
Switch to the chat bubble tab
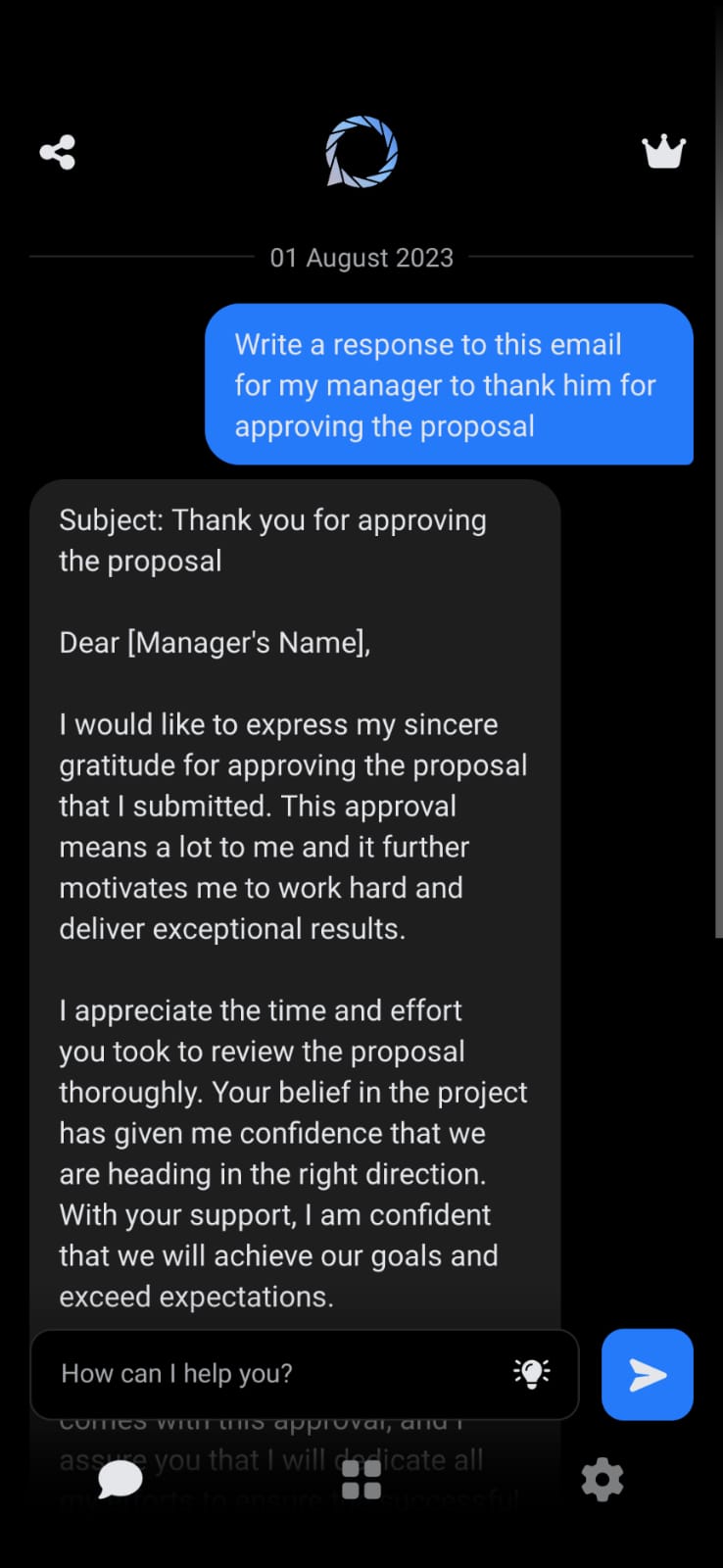[x=120, y=1479]
